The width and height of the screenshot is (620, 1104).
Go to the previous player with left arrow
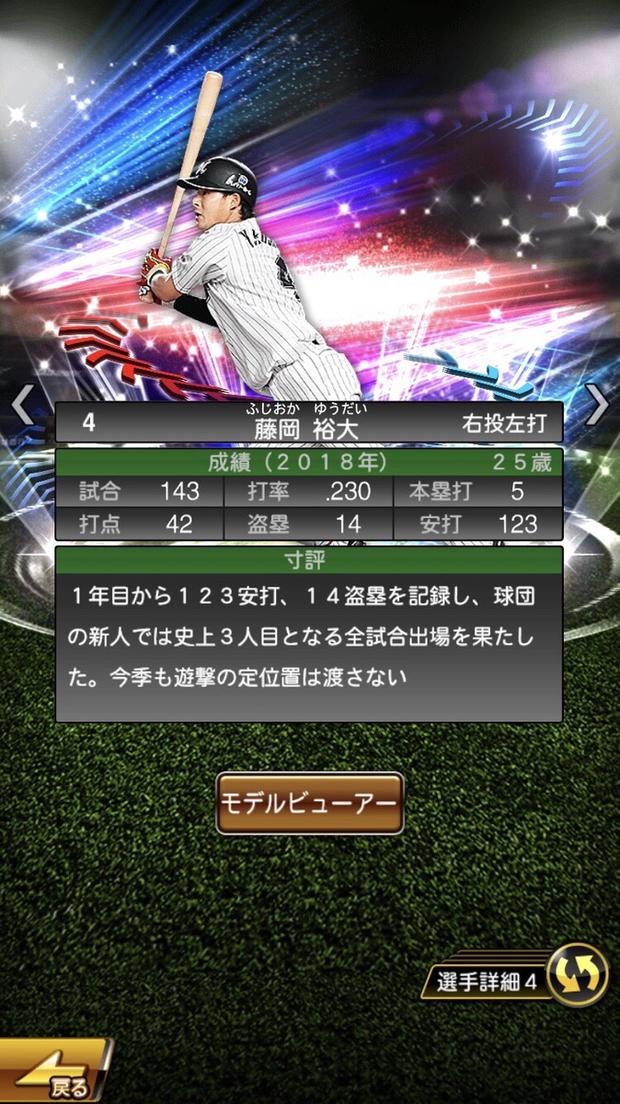point(22,404)
